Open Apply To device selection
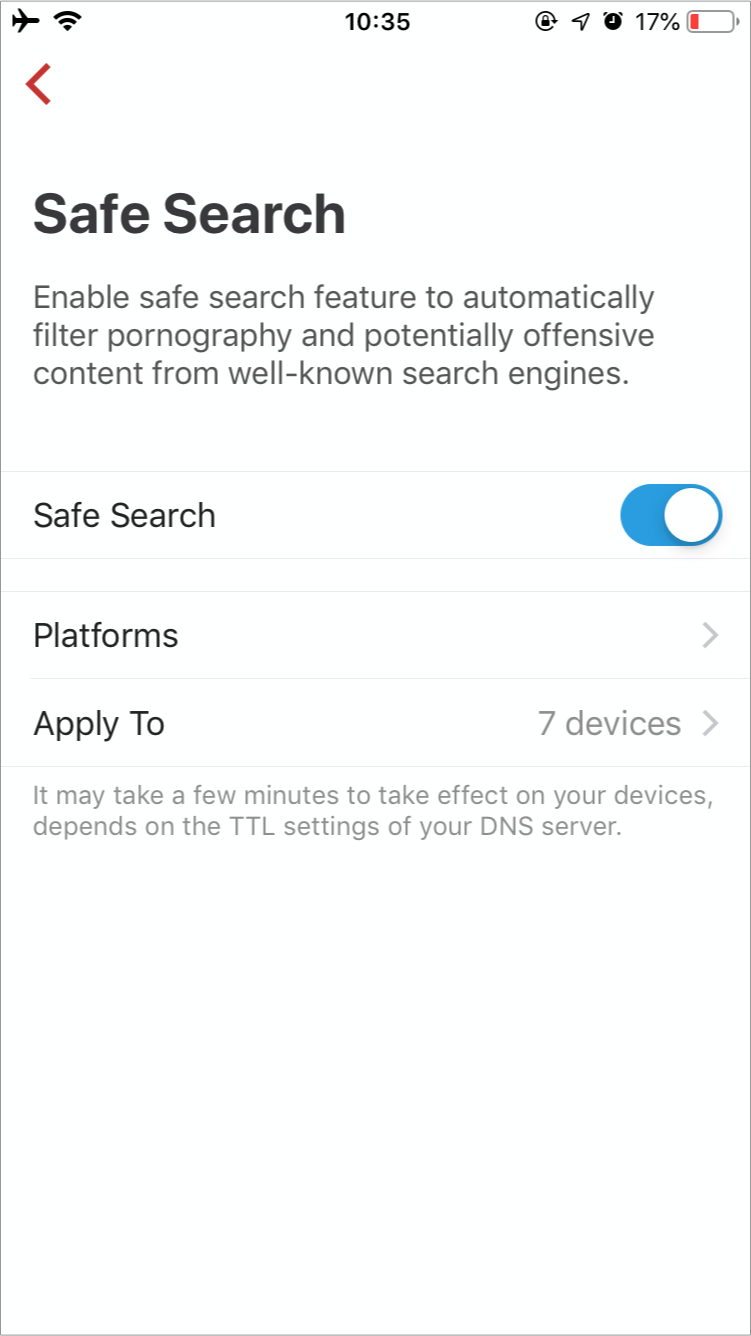Screen dimensions: 751x1336 (x=375, y=723)
